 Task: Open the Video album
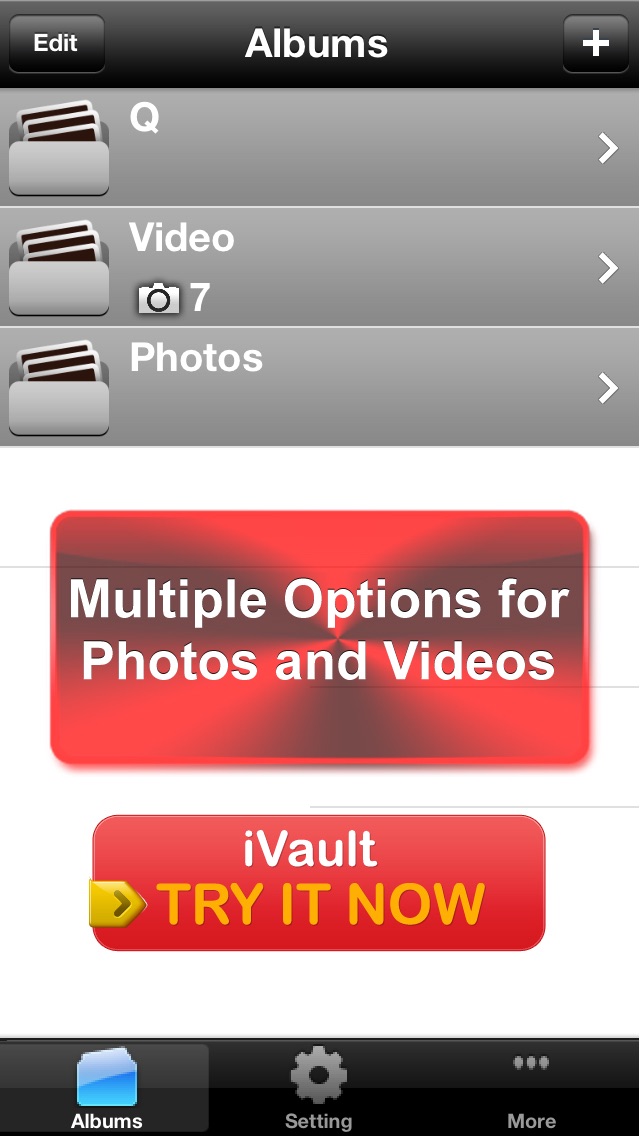pos(320,267)
